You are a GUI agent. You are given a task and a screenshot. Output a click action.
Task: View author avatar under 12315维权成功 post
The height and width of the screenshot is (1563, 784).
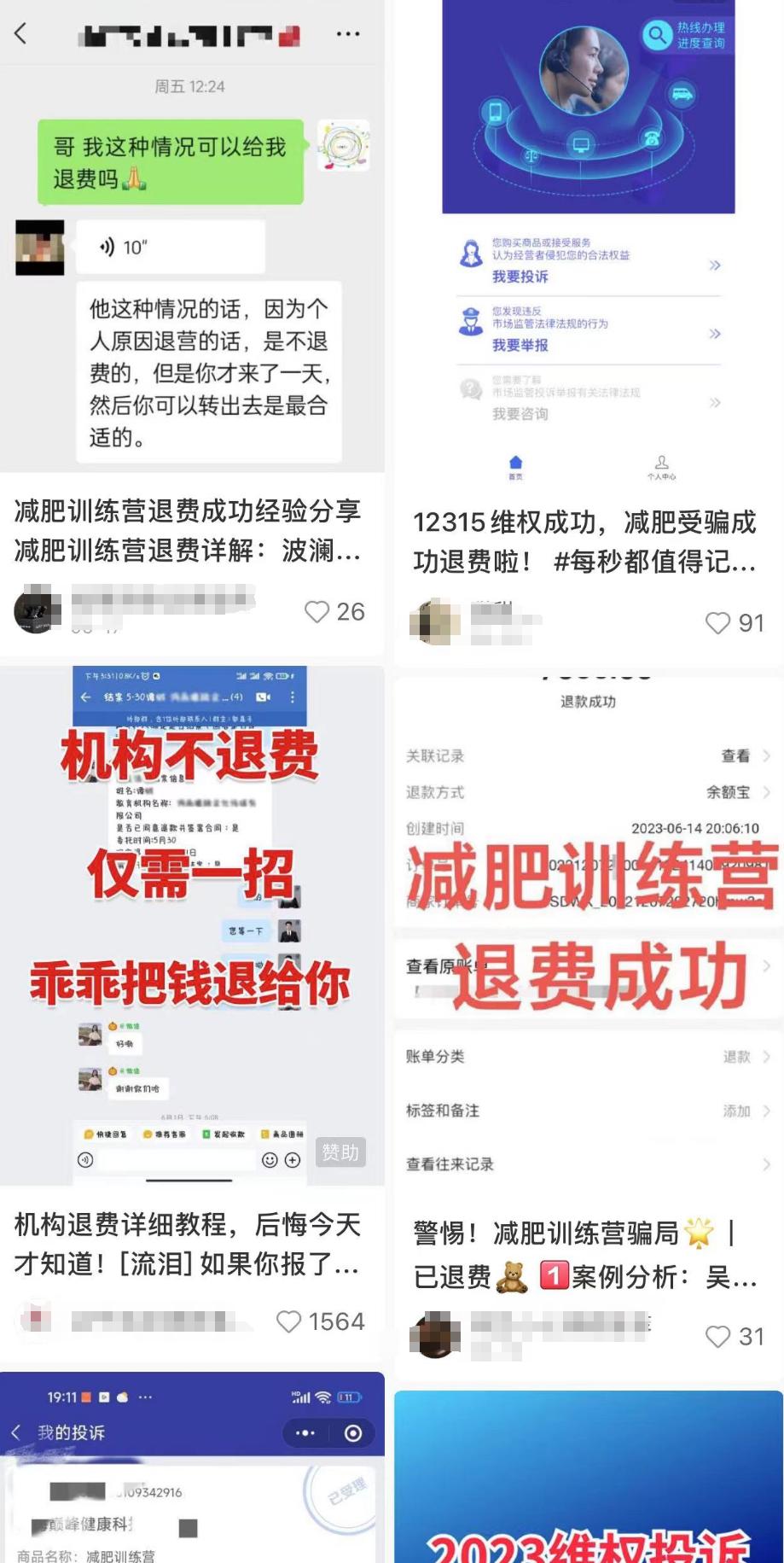(435, 621)
